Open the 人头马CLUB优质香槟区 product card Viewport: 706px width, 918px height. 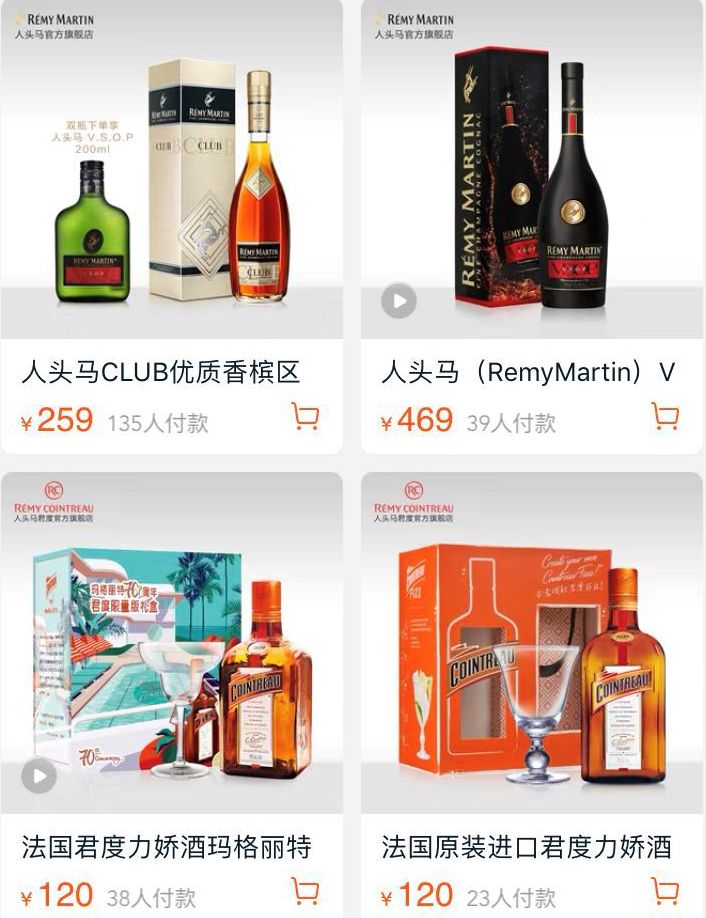[x=161, y=373]
